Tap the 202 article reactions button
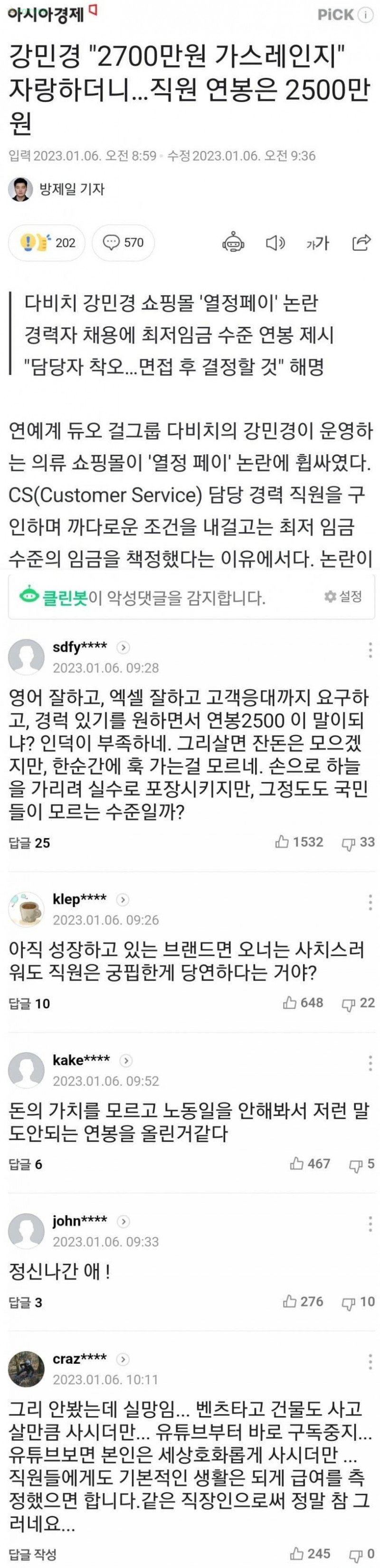The width and height of the screenshot is (380, 1568). tap(47, 243)
